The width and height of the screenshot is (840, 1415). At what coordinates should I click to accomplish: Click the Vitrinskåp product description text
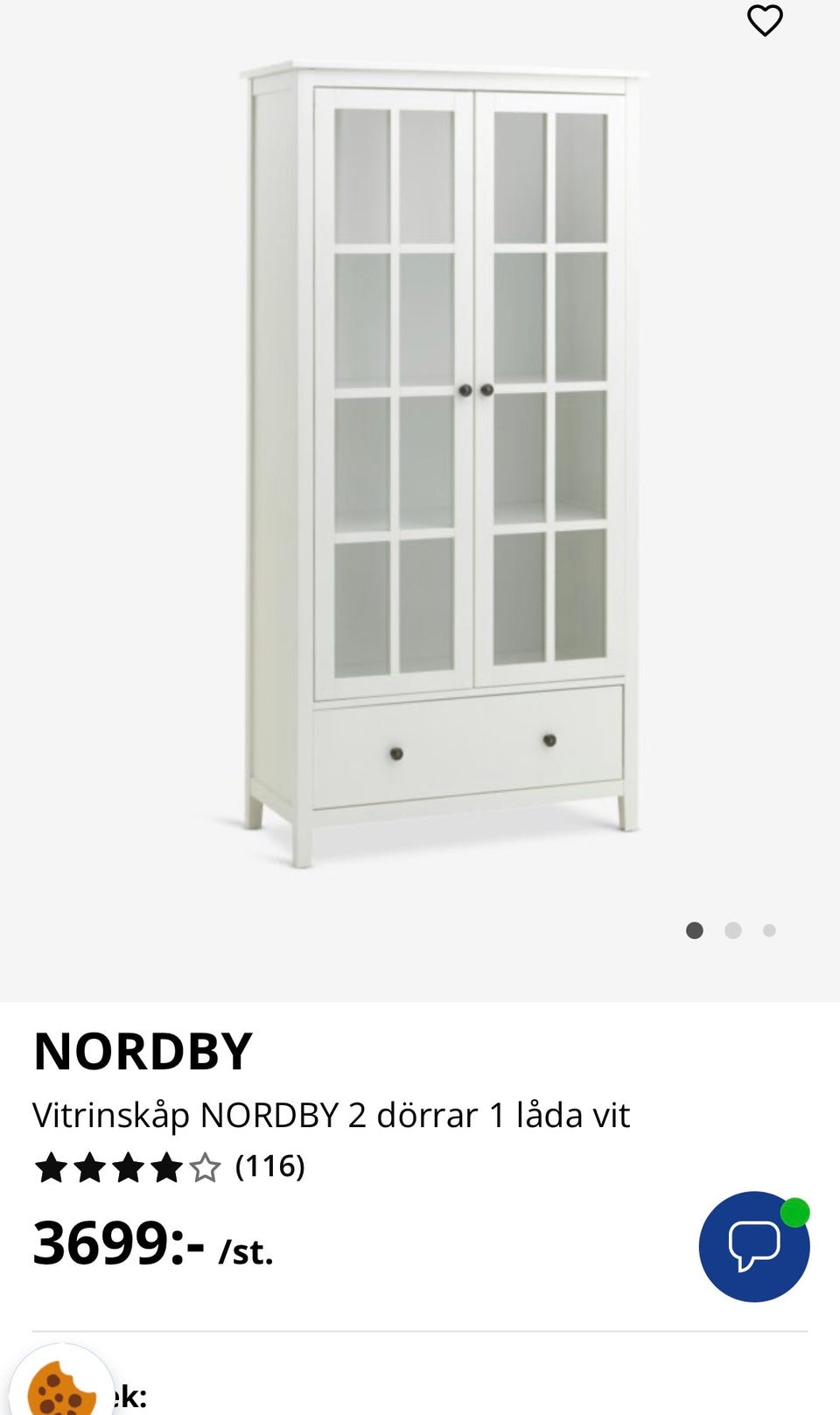click(x=332, y=1114)
